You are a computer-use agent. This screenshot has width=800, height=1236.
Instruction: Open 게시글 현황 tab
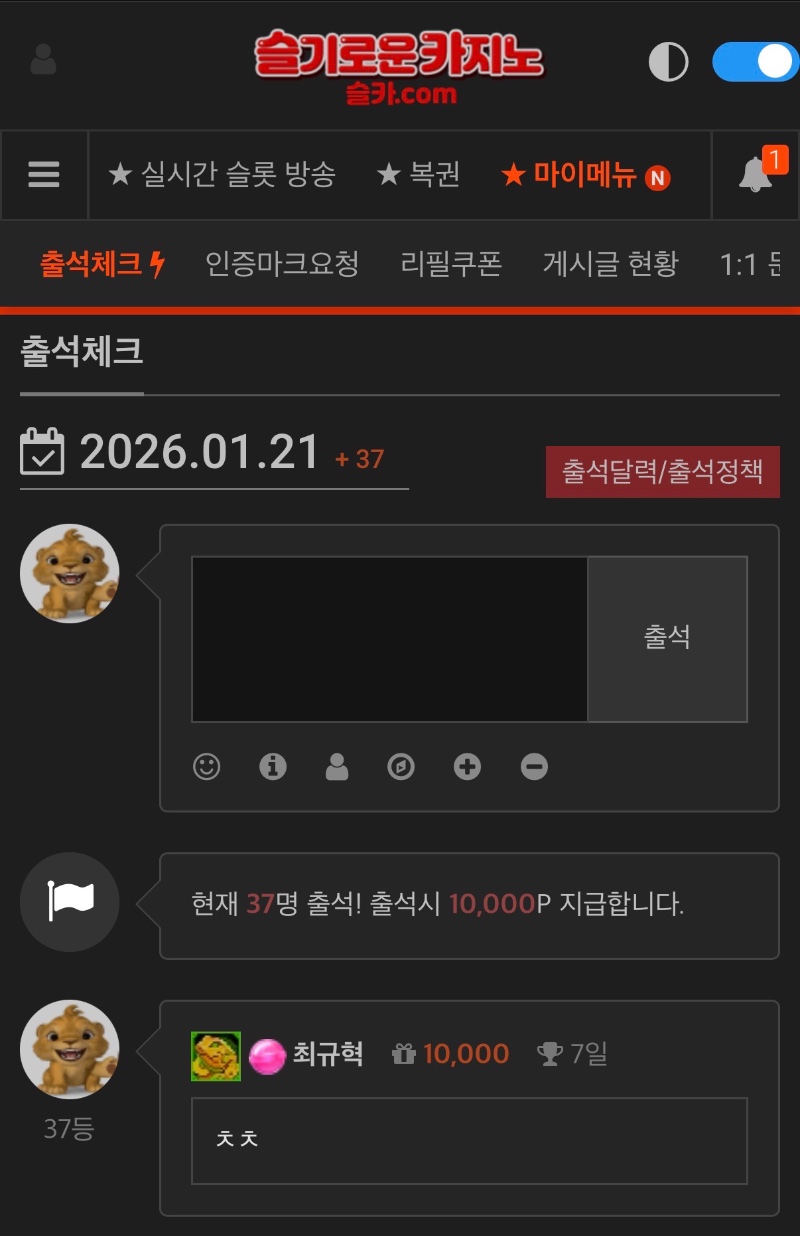[610, 264]
